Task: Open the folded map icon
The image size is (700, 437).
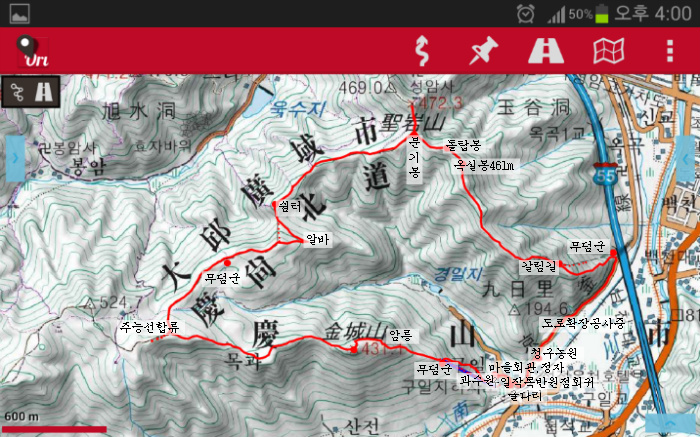Action: pos(609,50)
